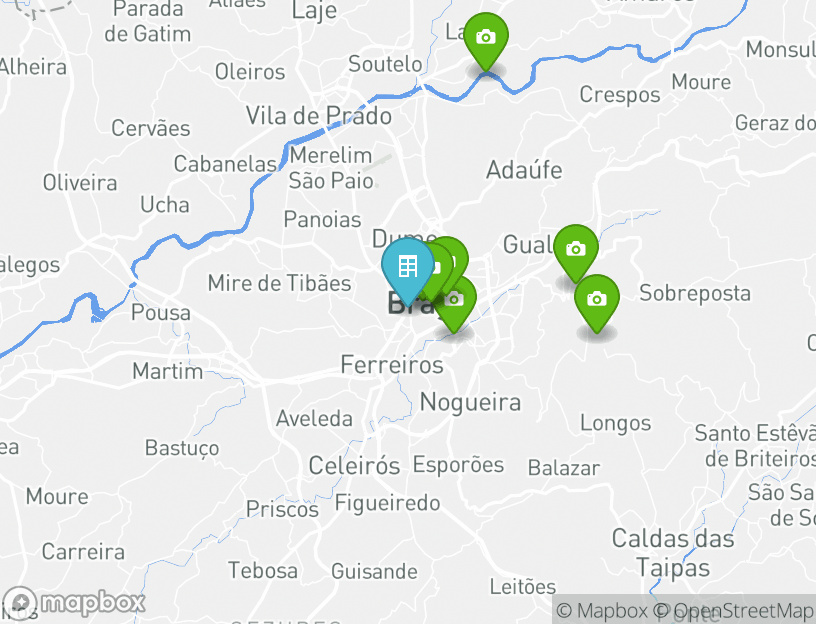Select the camera marker near Soutelo

click(486, 39)
